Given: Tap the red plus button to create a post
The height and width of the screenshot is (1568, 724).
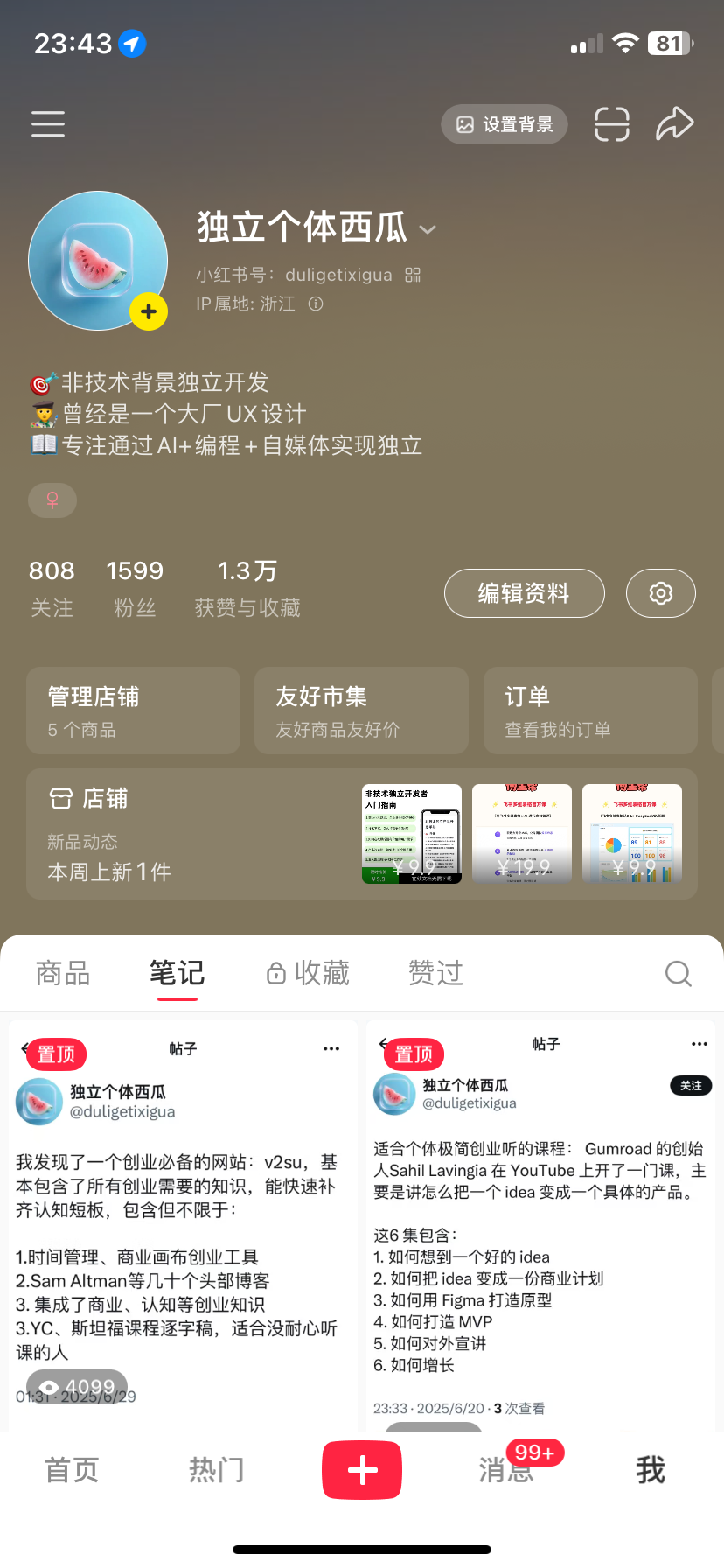Looking at the screenshot, I should (x=362, y=1471).
